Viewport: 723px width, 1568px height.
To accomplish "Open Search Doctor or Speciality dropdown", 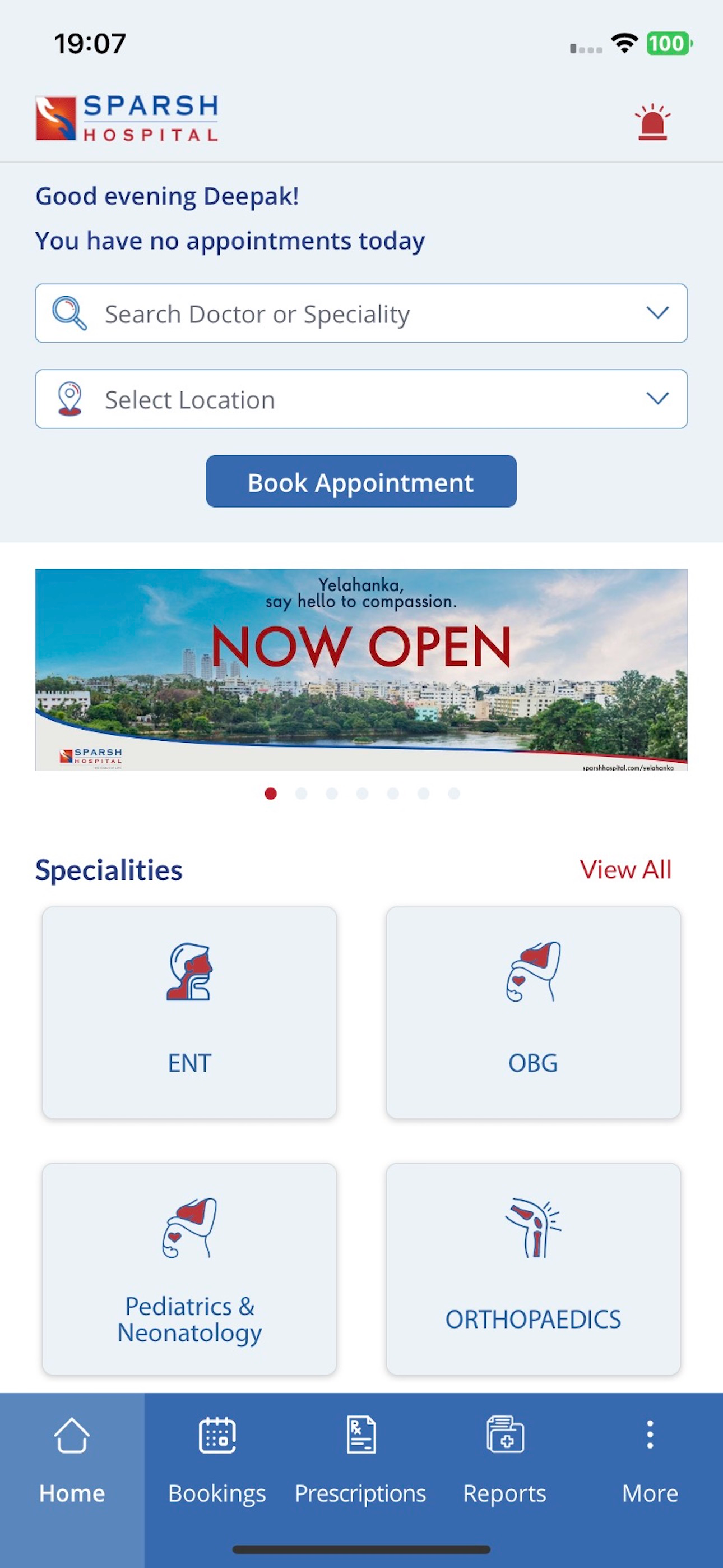I will 361,313.
